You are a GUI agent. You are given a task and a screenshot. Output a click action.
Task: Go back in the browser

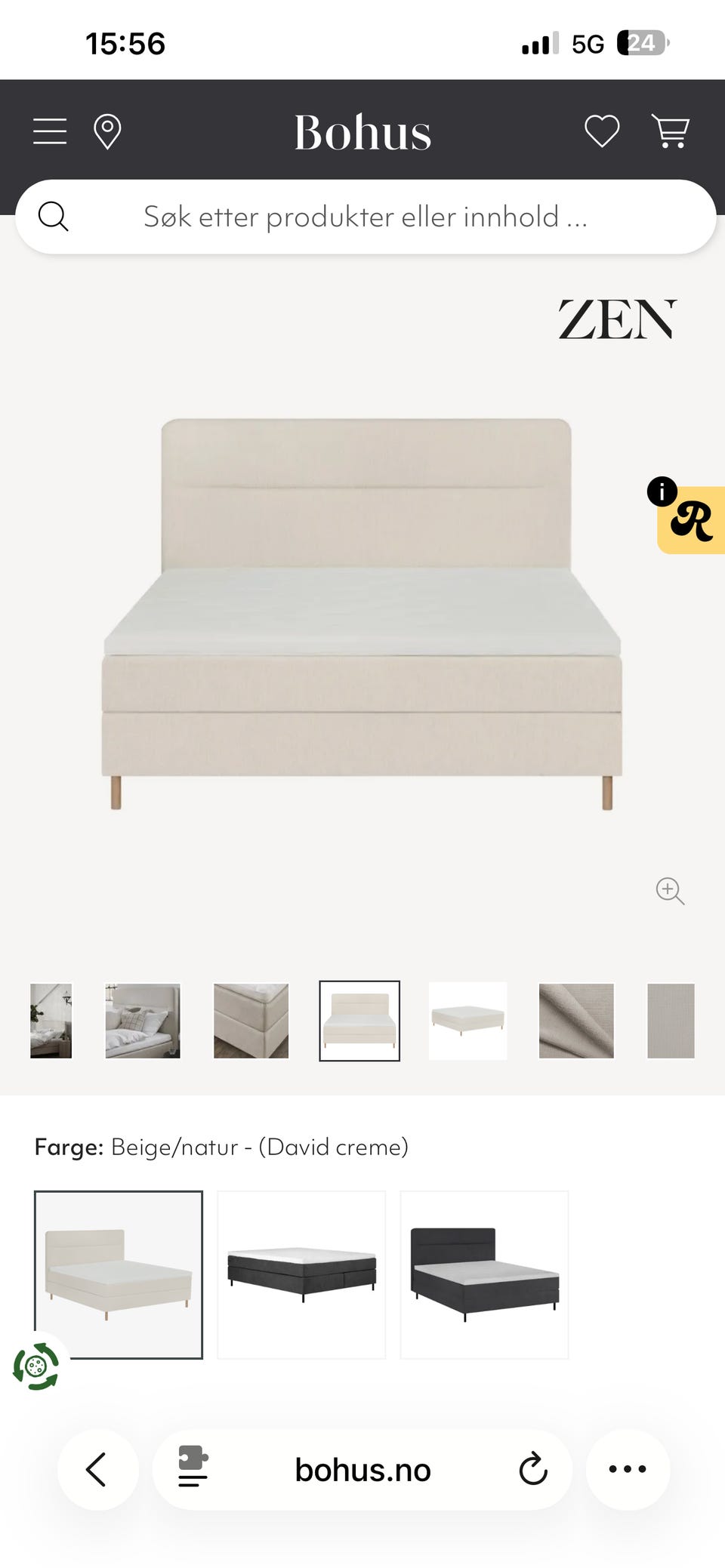point(97,1469)
